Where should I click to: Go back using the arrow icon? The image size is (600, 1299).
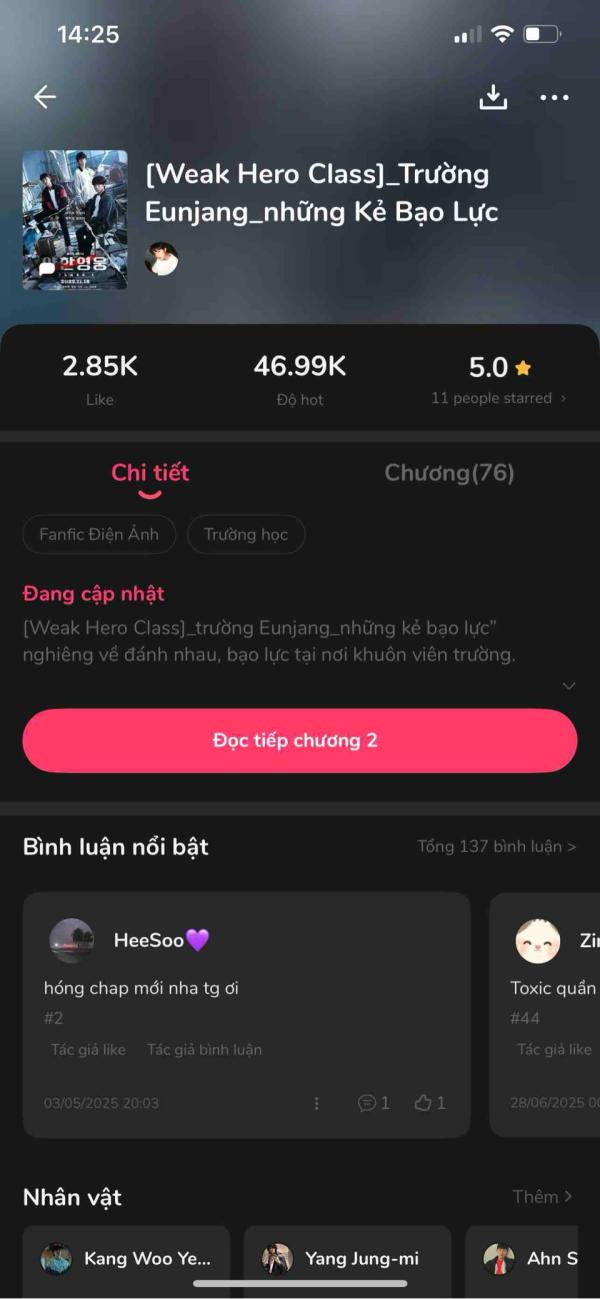[x=45, y=97]
